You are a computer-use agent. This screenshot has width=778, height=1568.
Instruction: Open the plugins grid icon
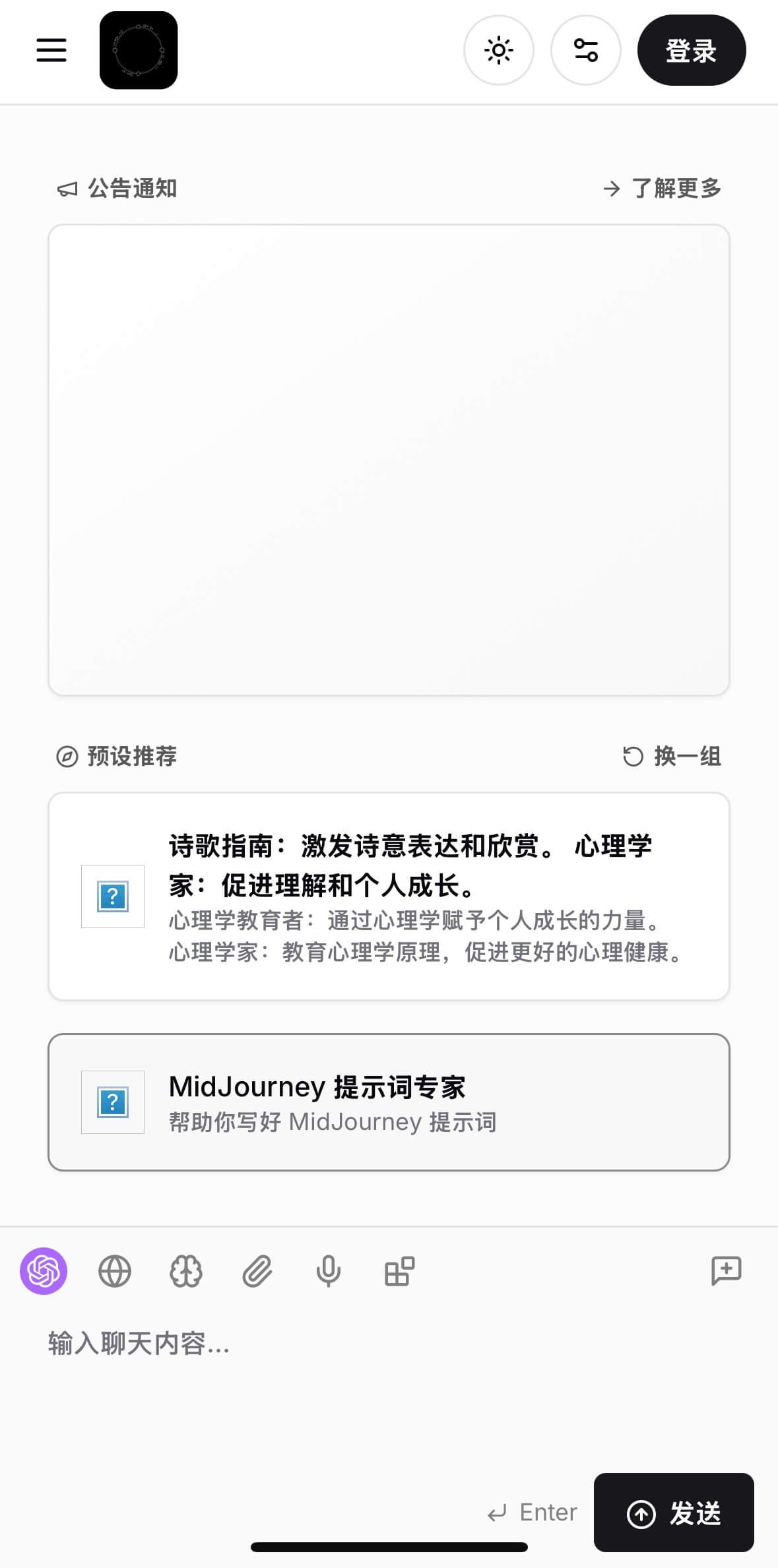coord(399,1270)
